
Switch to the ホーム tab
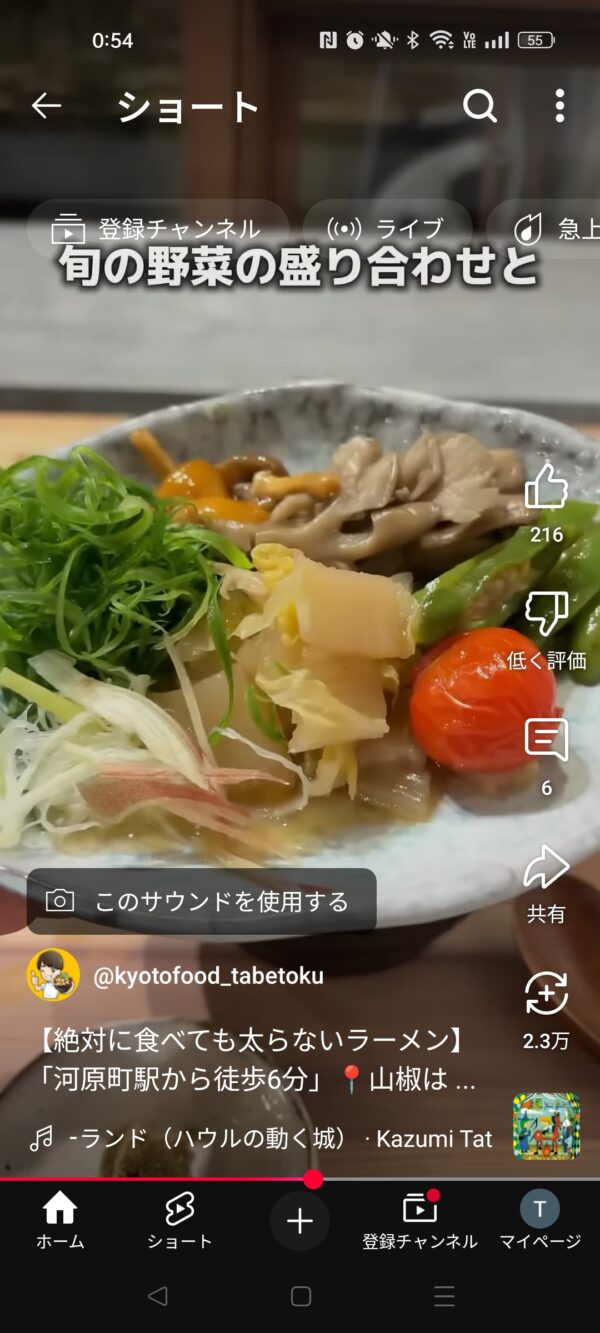coord(60,1222)
